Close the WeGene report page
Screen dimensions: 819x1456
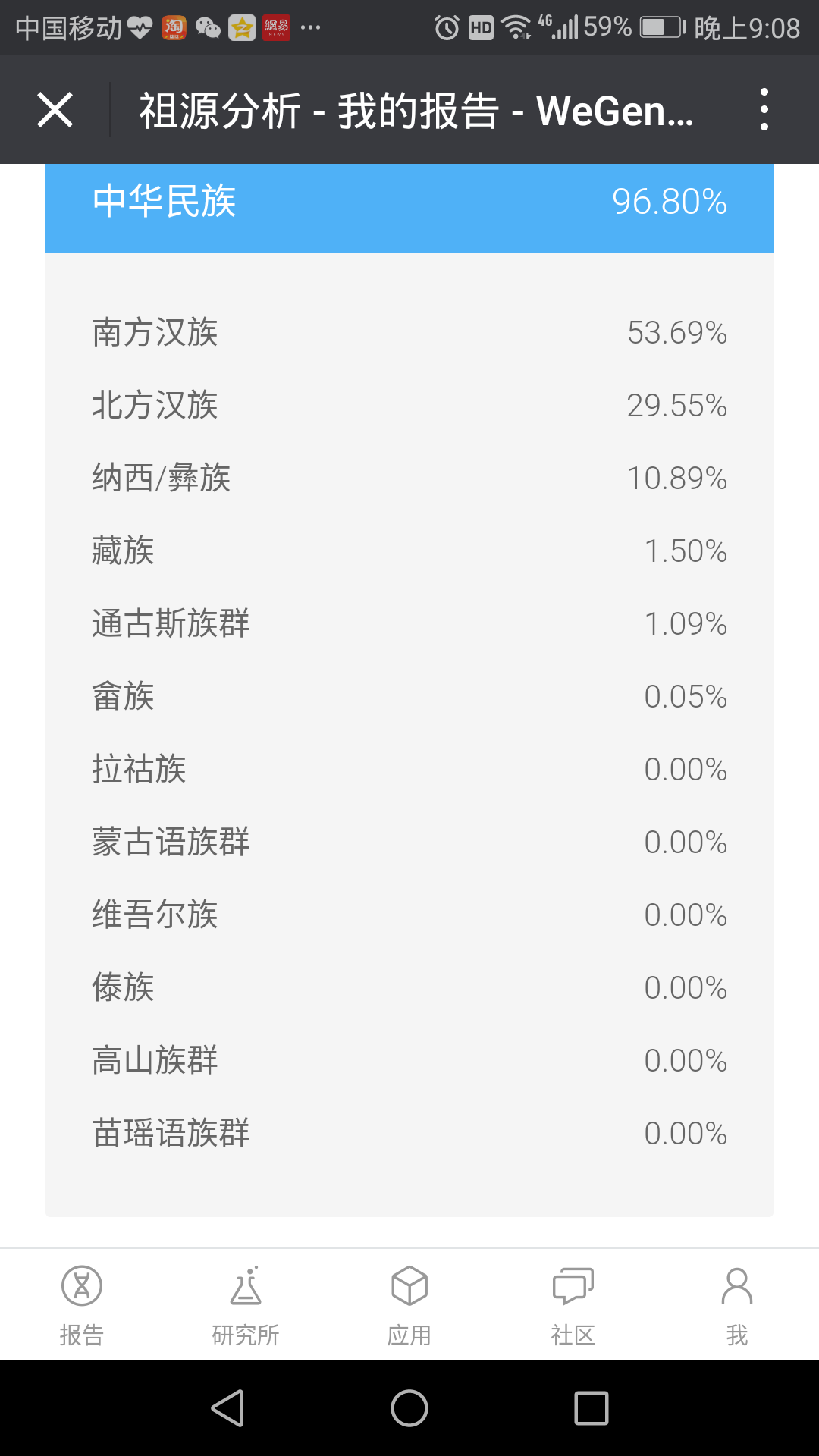[x=55, y=110]
